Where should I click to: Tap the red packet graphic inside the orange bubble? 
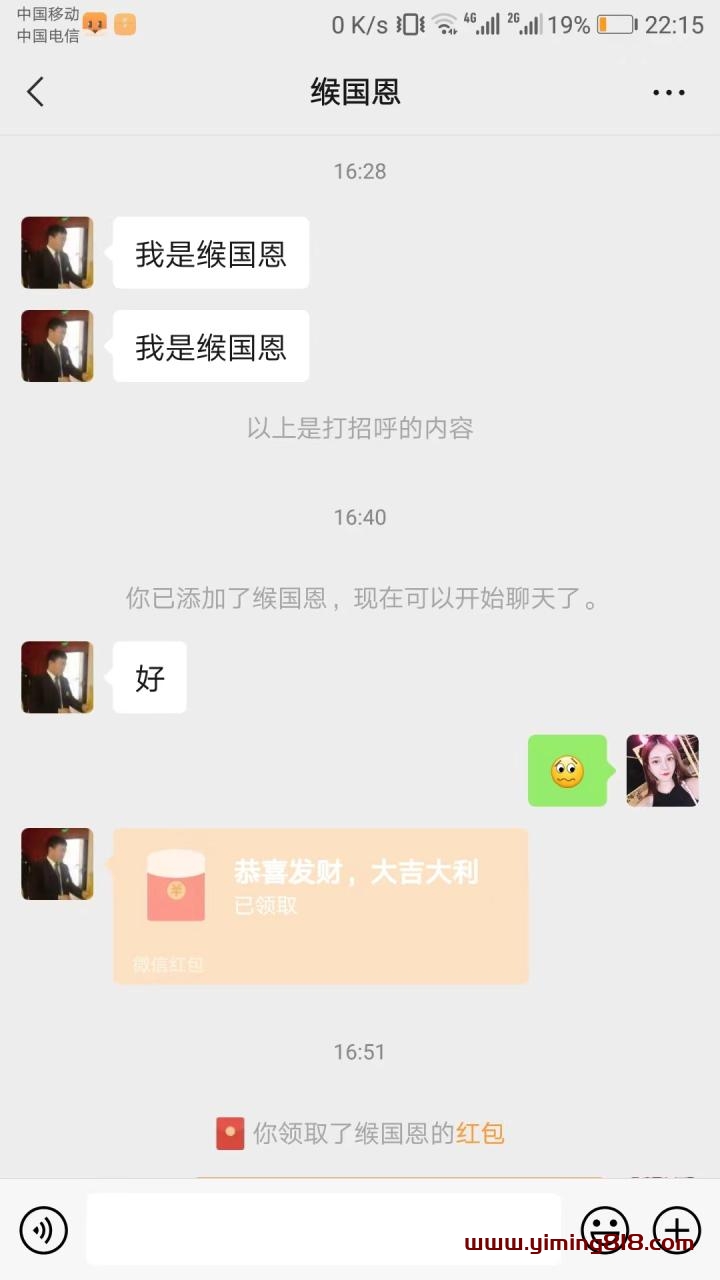pos(176,885)
